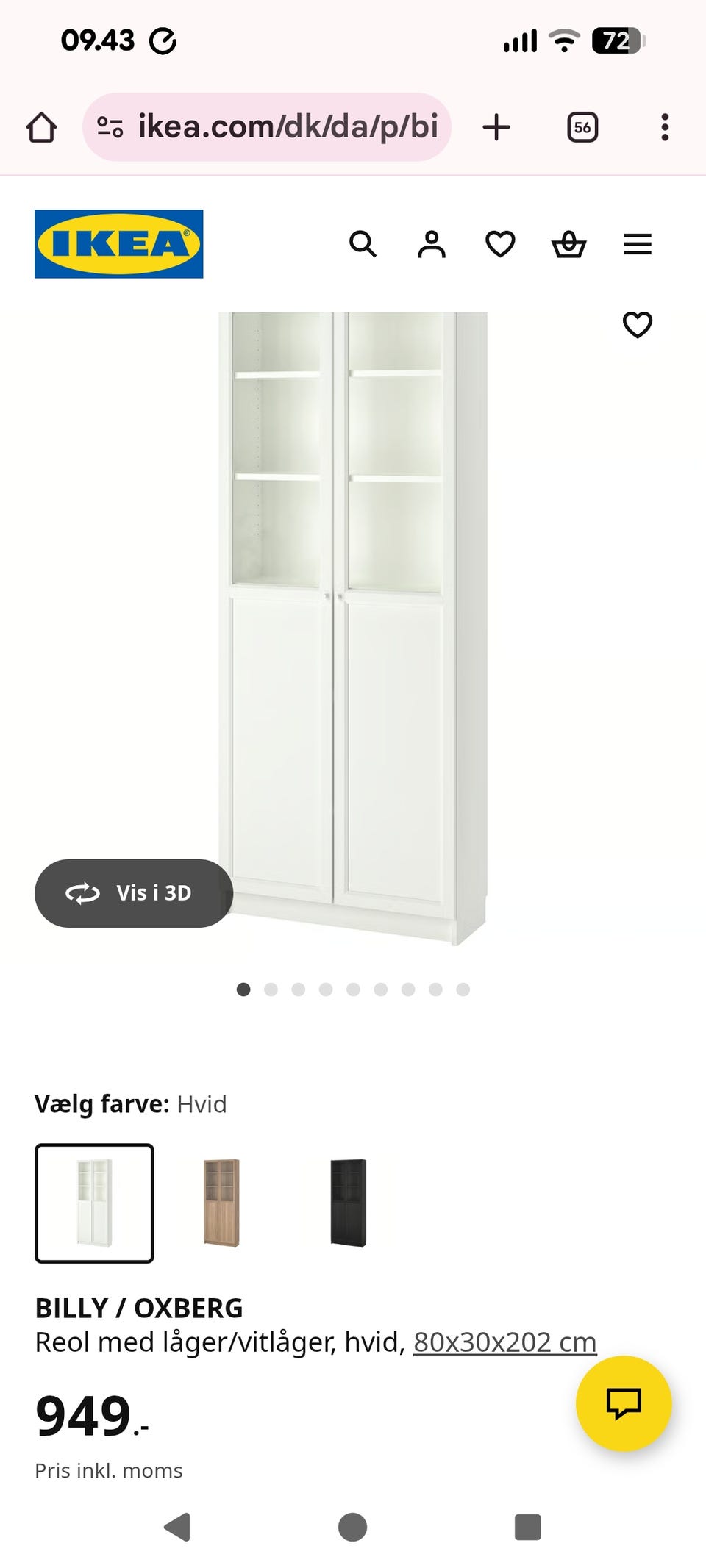Open the chat assistant

(624, 1403)
